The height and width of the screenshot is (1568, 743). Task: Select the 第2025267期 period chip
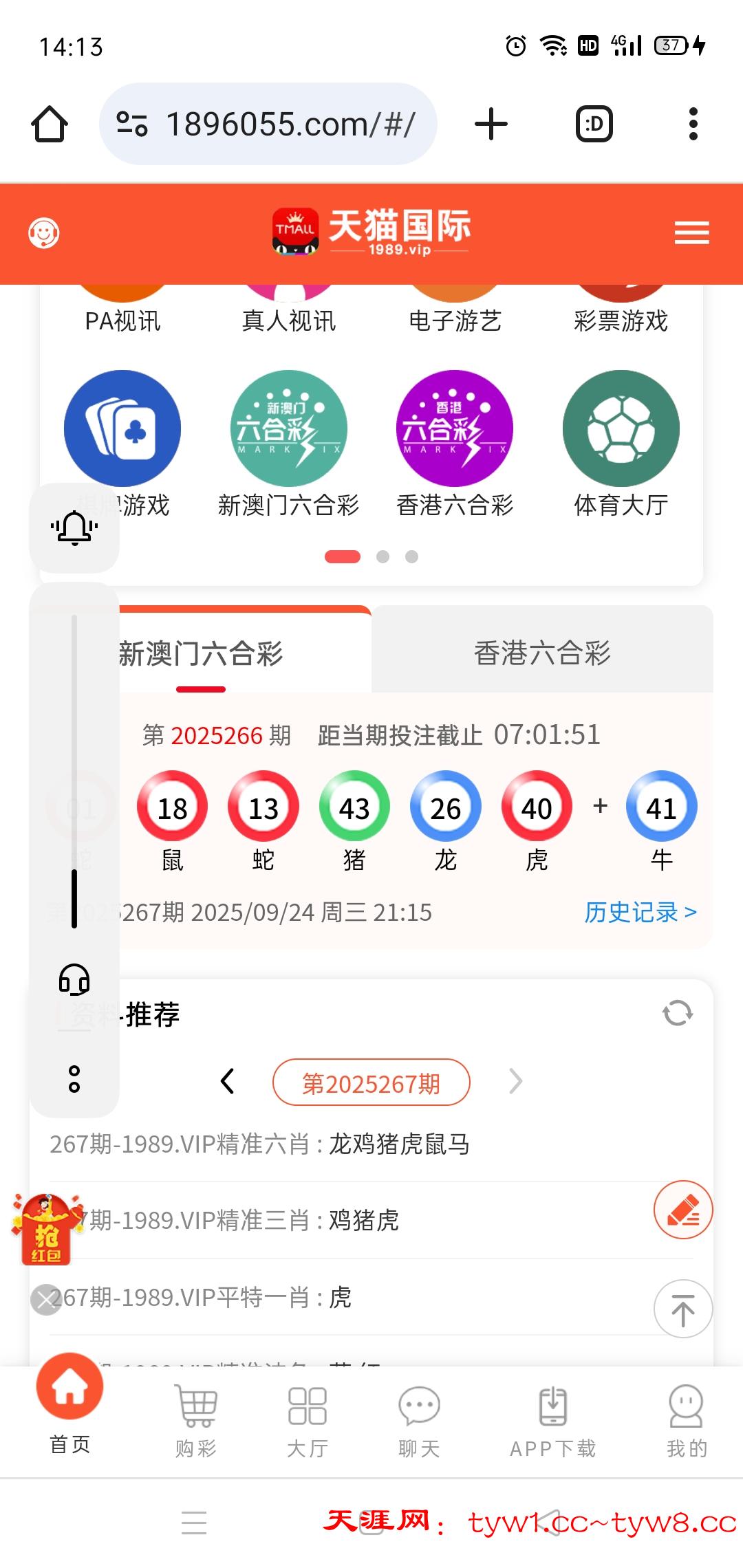[x=371, y=1083]
